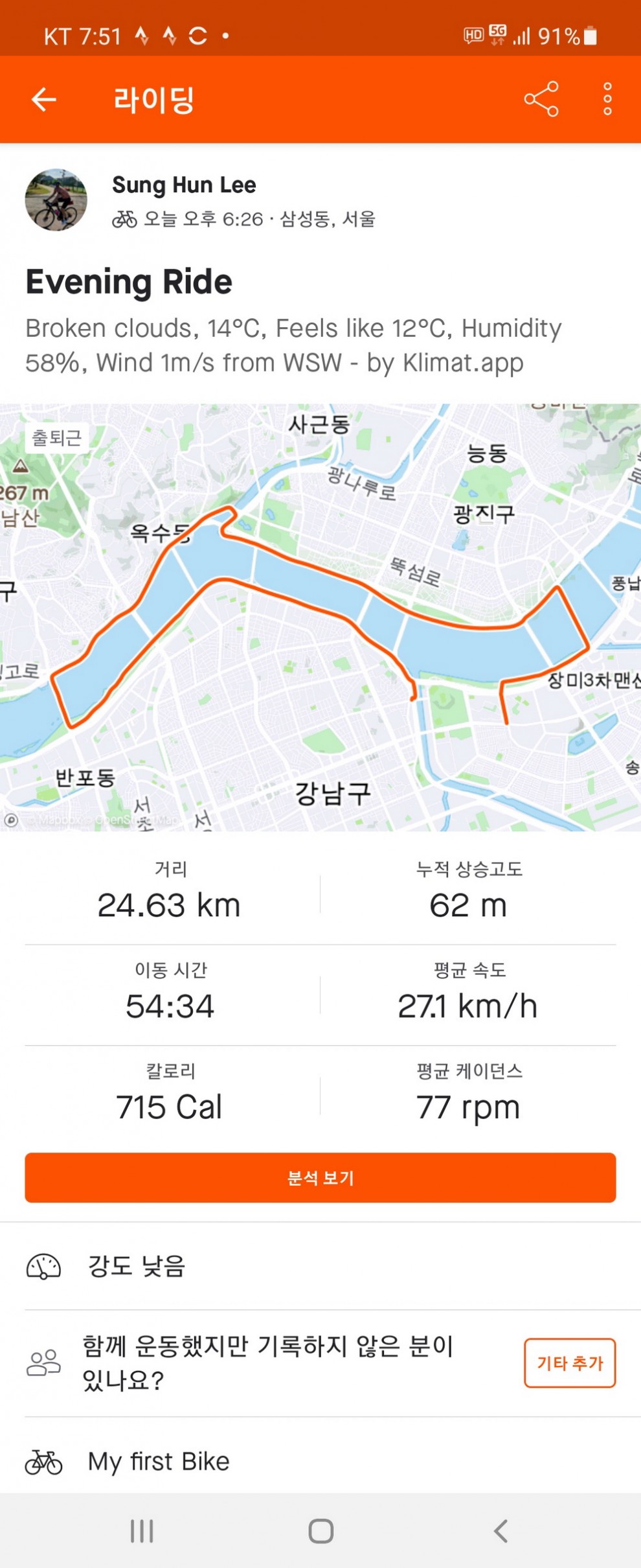Share this ride activity

541,99
